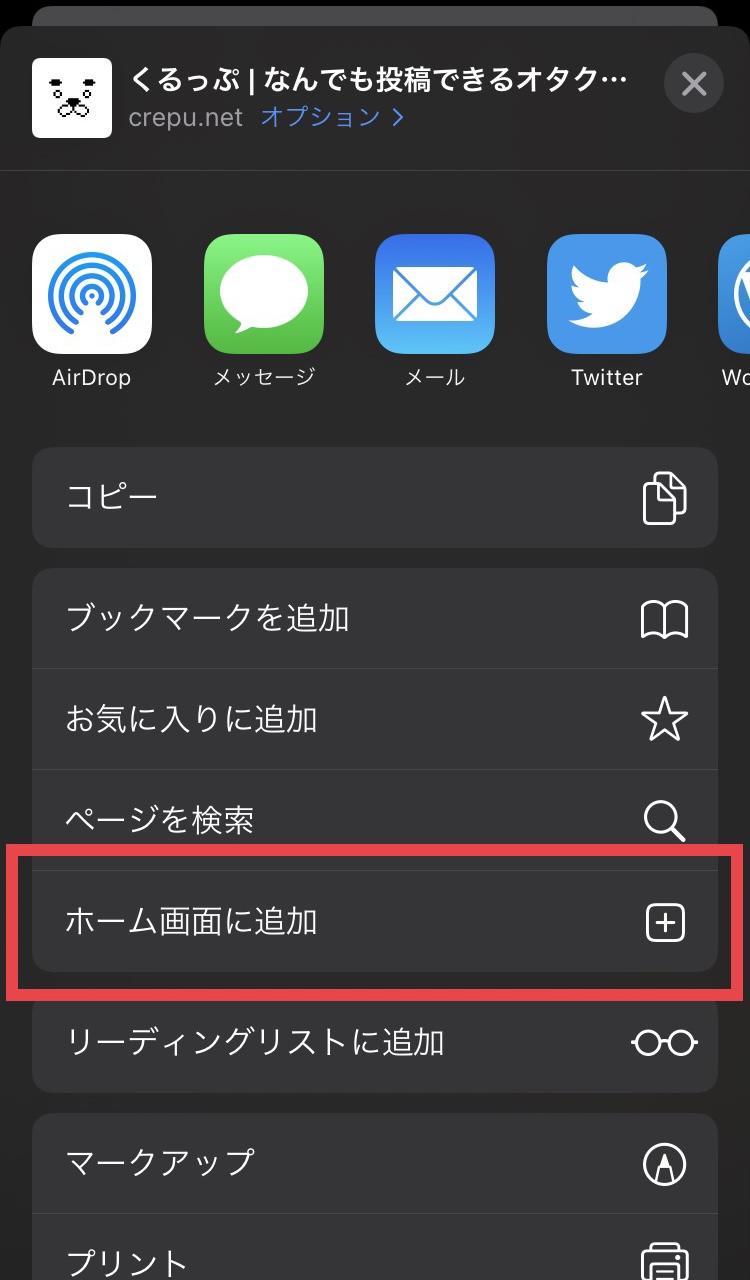Viewport: 750px width, 1280px height.
Task: Select コピー to copy the link
Action: 375,497
